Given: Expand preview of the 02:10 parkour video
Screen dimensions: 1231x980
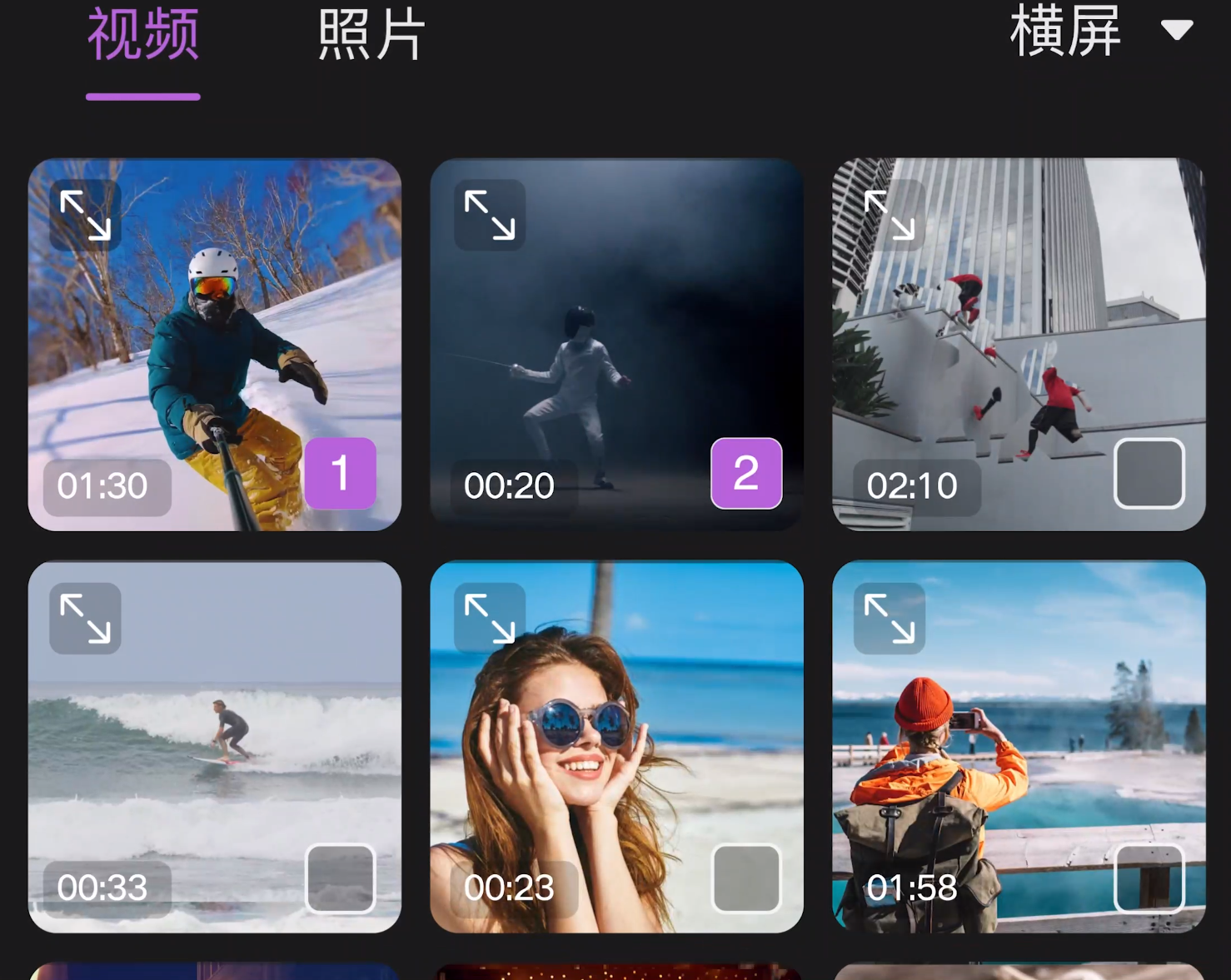Looking at the screenshot, I should [x=890, y=215].
